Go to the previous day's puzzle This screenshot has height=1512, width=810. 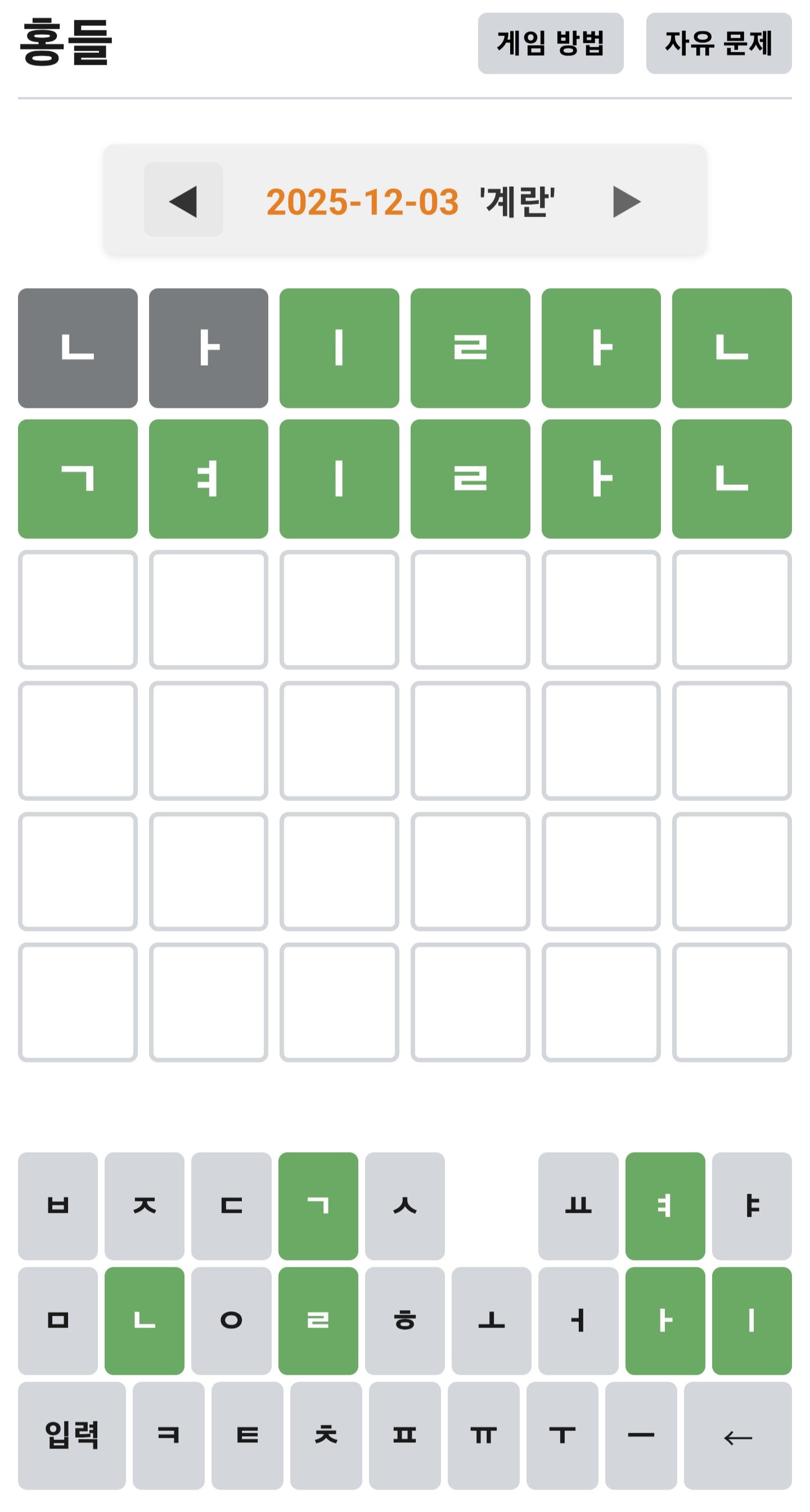(183, 200)
